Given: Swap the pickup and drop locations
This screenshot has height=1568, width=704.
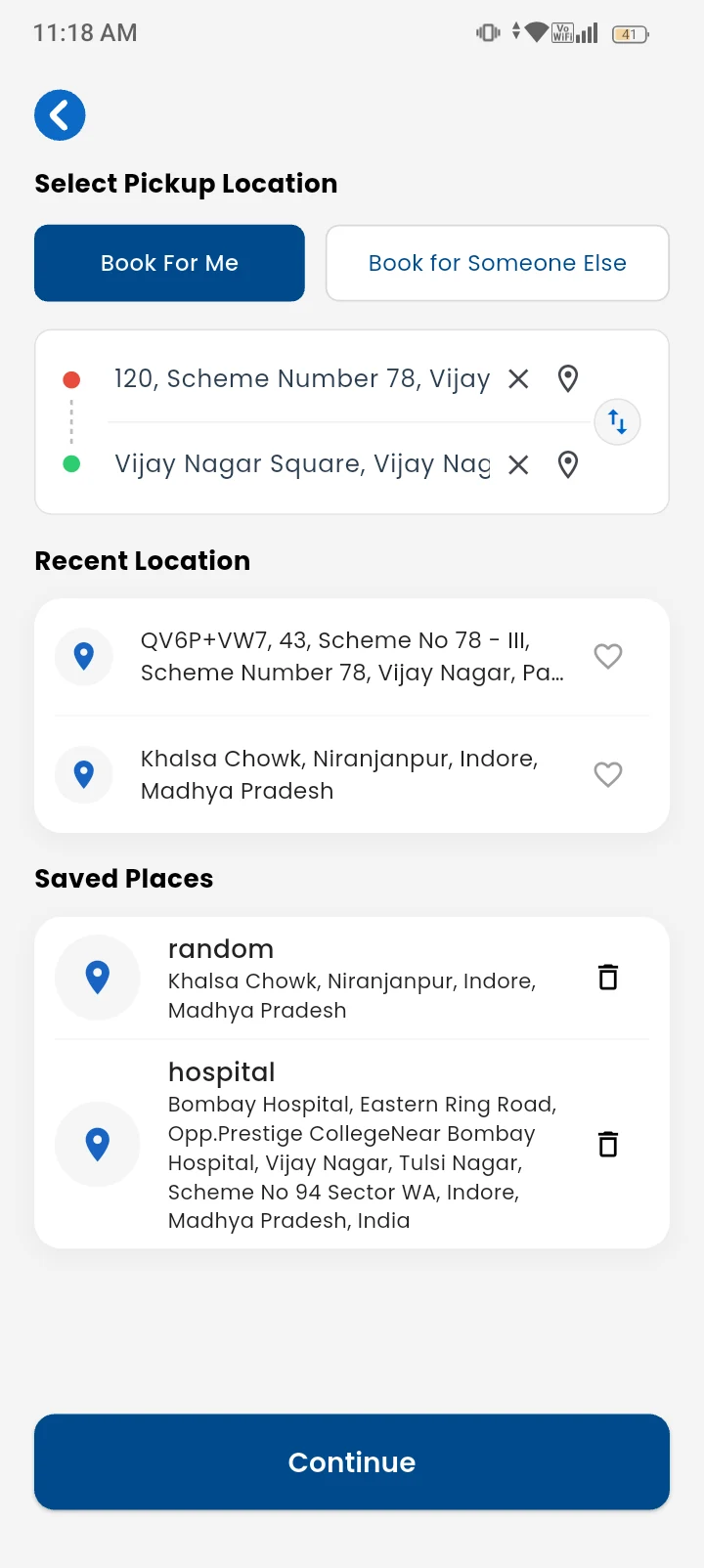Looking at the screenshot, I should coord(617,422).
